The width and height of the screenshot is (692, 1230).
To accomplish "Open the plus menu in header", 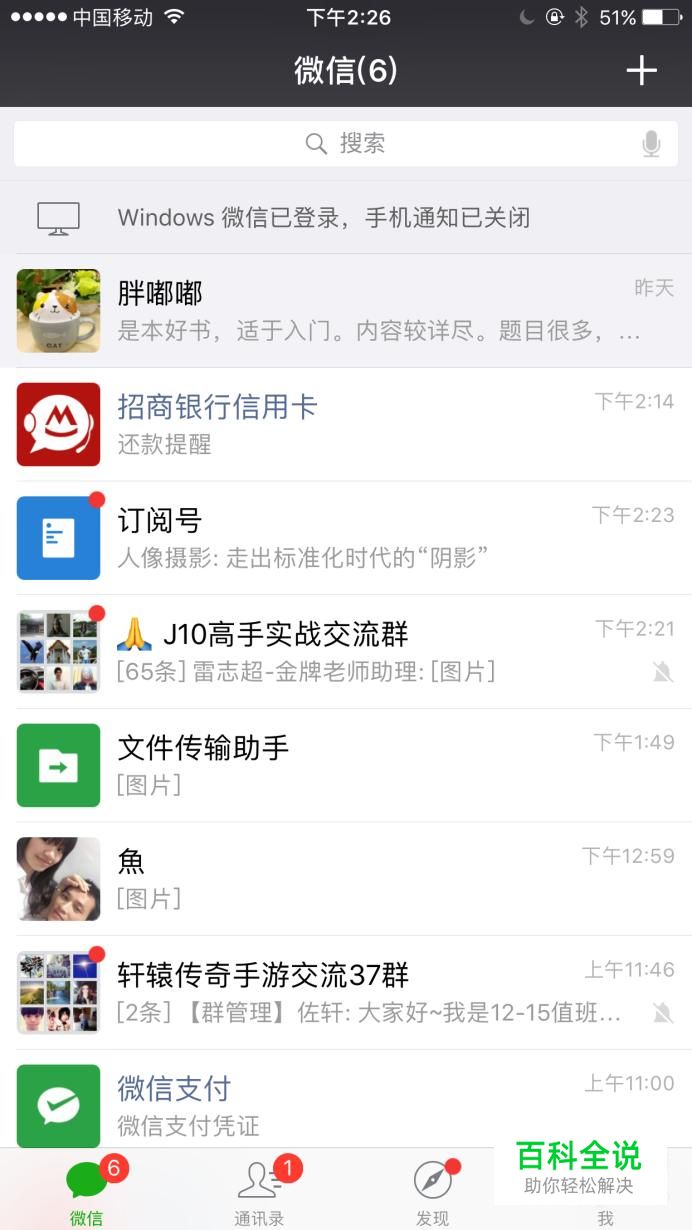I will coord(641,70).
